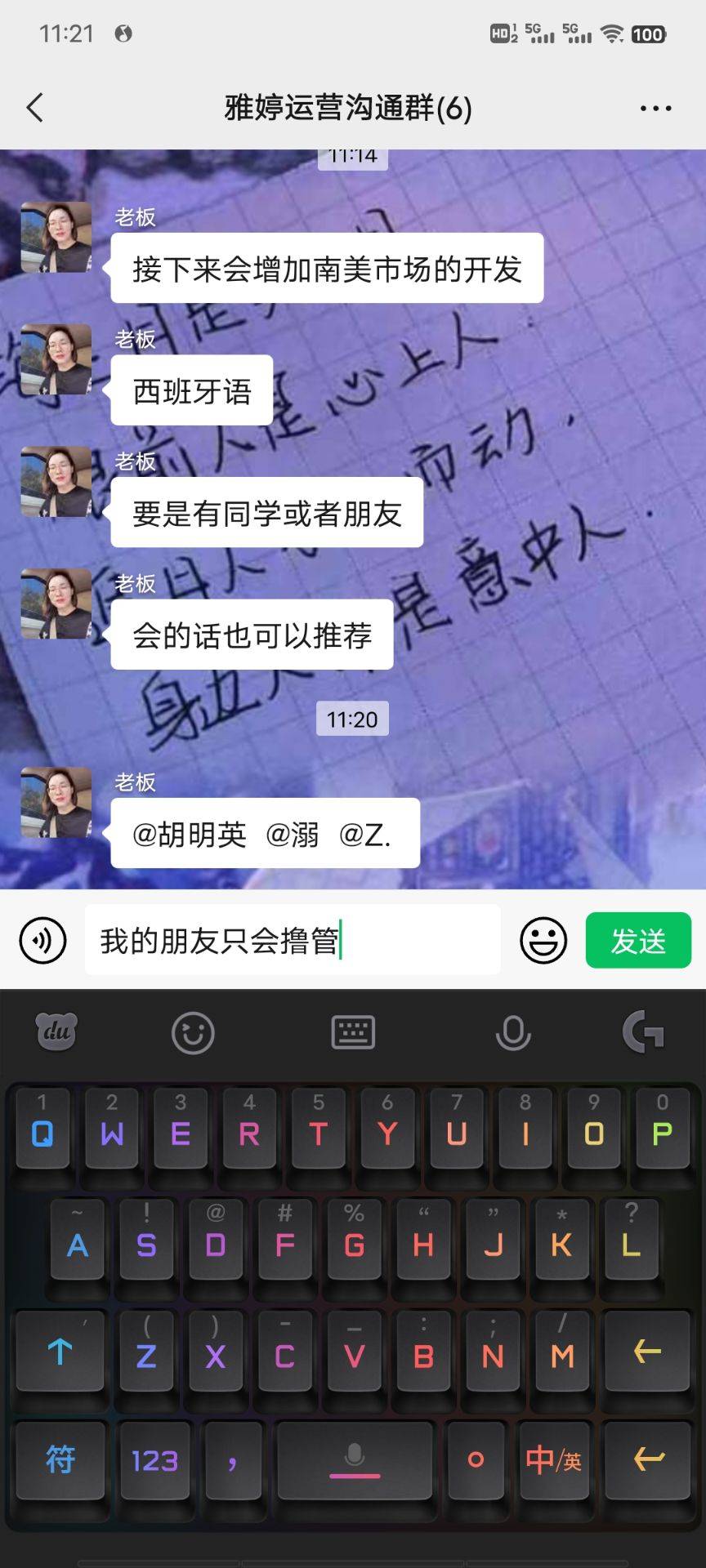706x1568 pixels.
Task: Start voice typing from keyboard toolbar microphone
Action: pyautogui.click(x=513, y=1033)
